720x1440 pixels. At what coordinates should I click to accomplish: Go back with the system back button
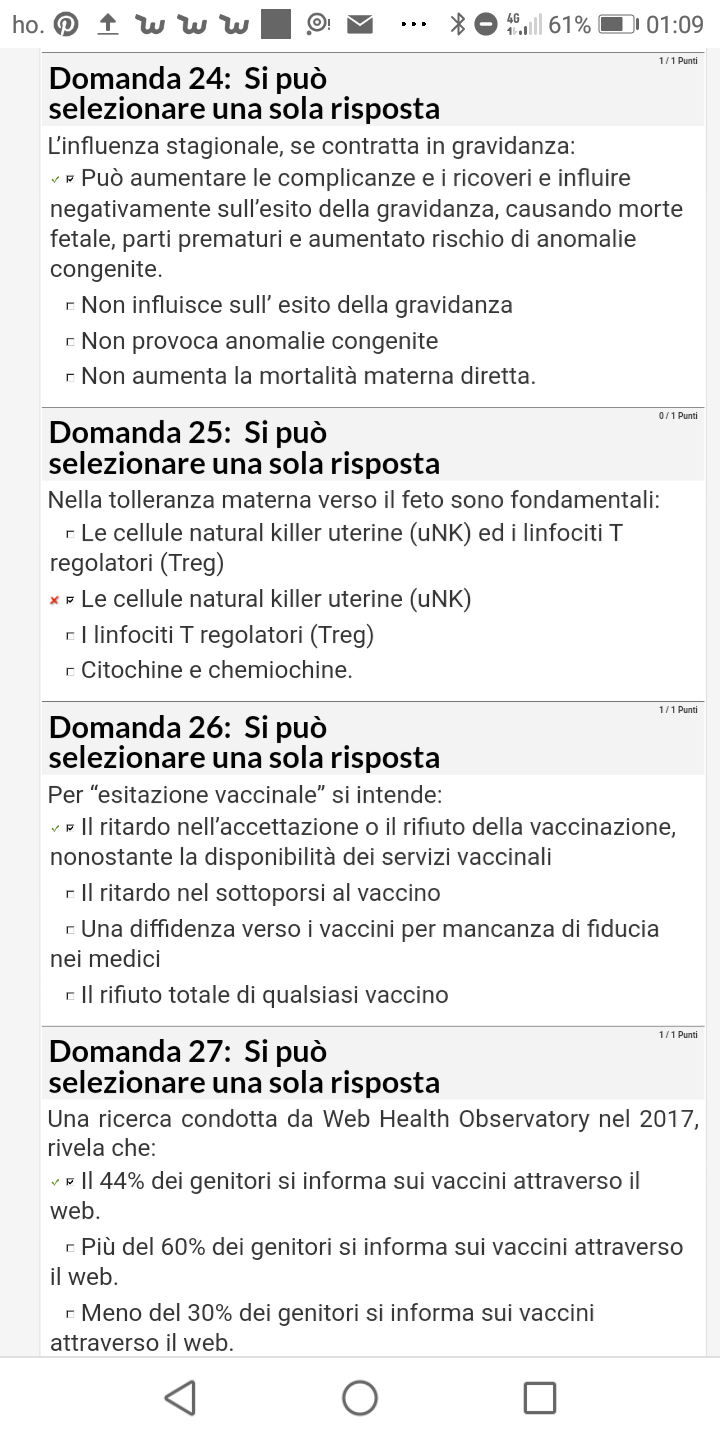coord(180,1397)
